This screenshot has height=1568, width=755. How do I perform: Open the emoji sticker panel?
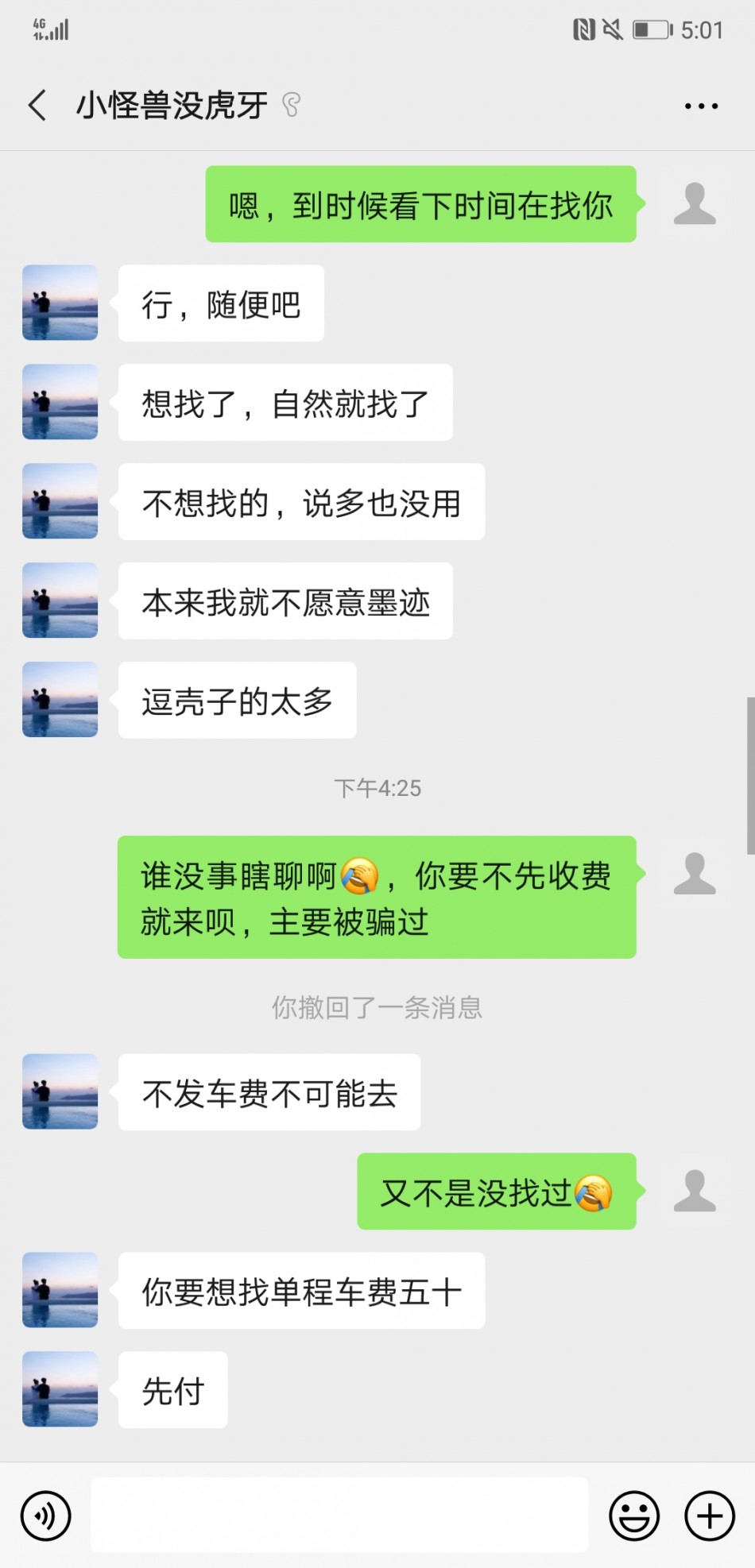pos(633,1516)
